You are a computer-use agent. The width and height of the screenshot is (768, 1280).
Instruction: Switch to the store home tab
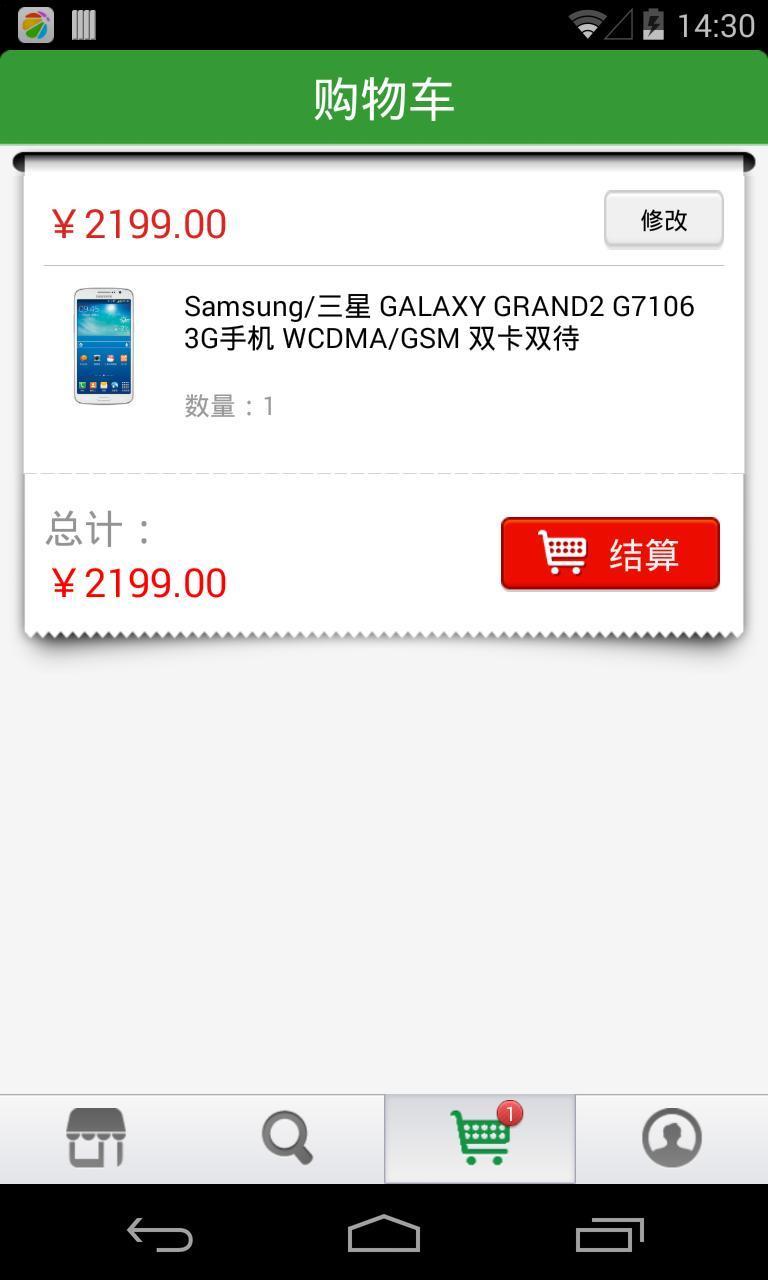coord(96,1138)
